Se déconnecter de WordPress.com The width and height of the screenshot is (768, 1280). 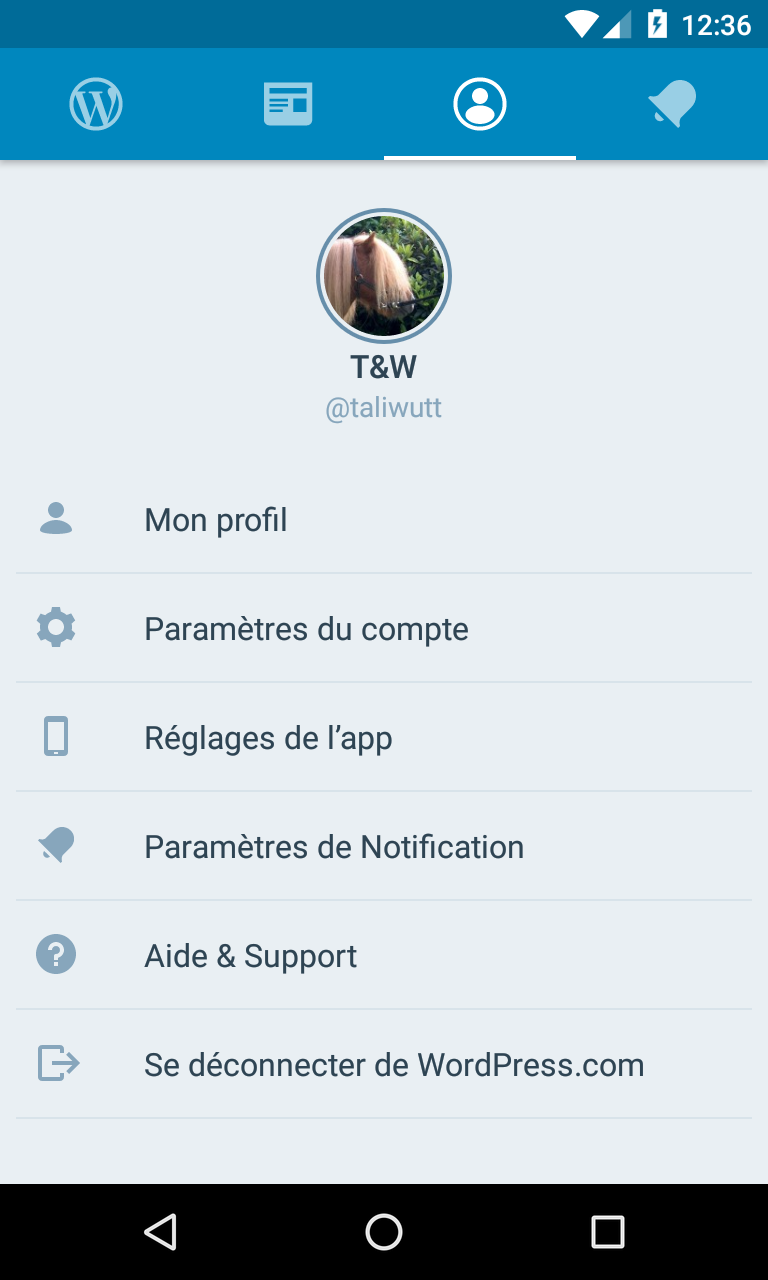(x=394, y=1064)
